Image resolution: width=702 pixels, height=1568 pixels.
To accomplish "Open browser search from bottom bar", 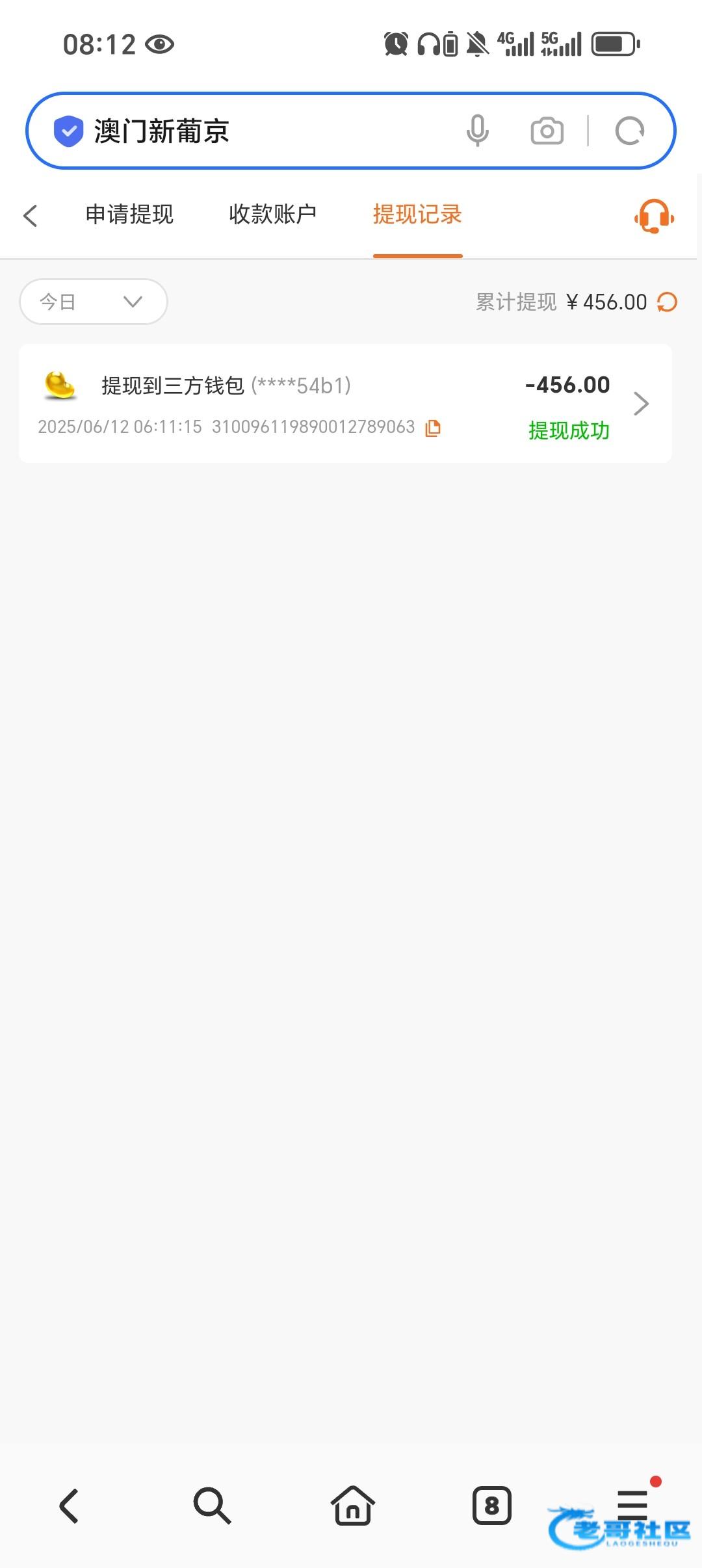I will 212,1506.
